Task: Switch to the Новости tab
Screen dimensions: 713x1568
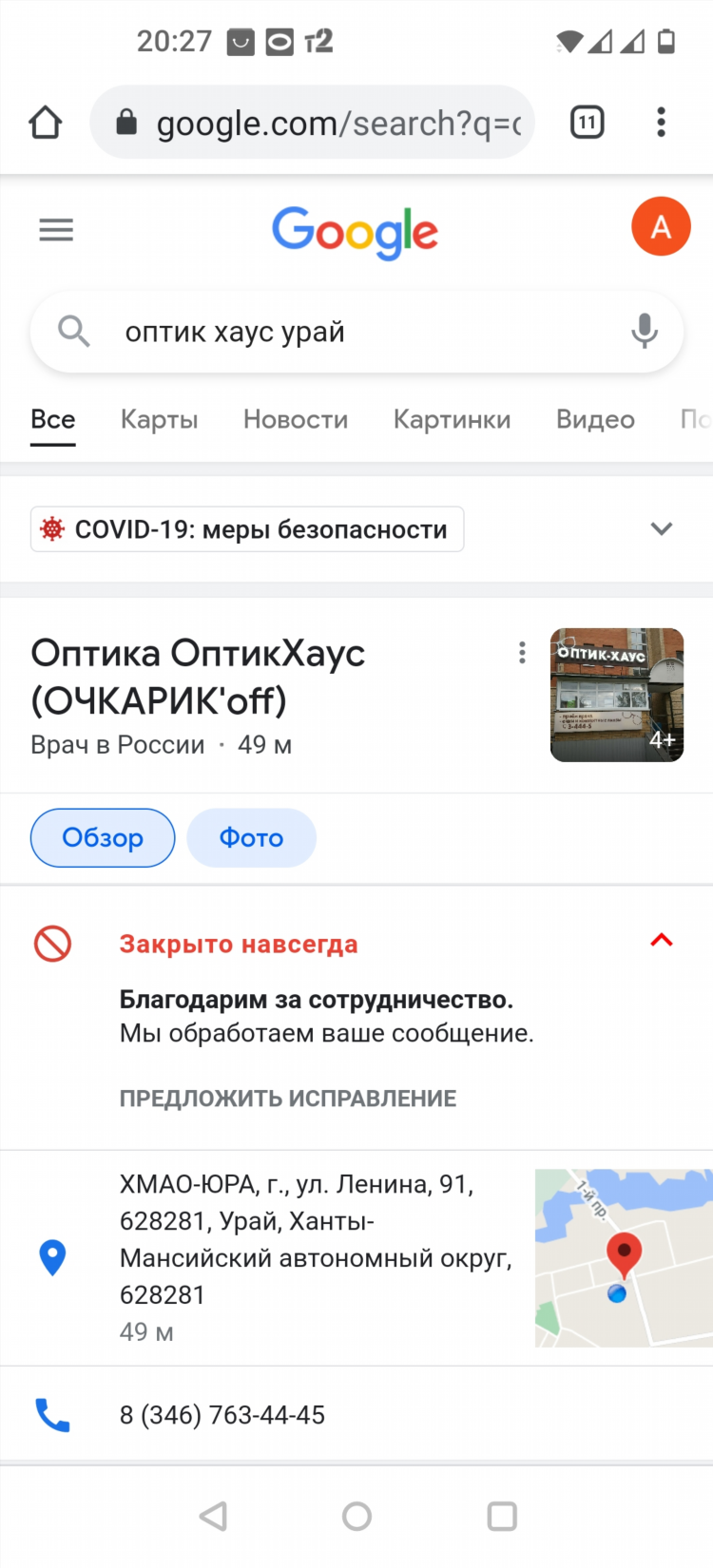Action: pos(296,419)
